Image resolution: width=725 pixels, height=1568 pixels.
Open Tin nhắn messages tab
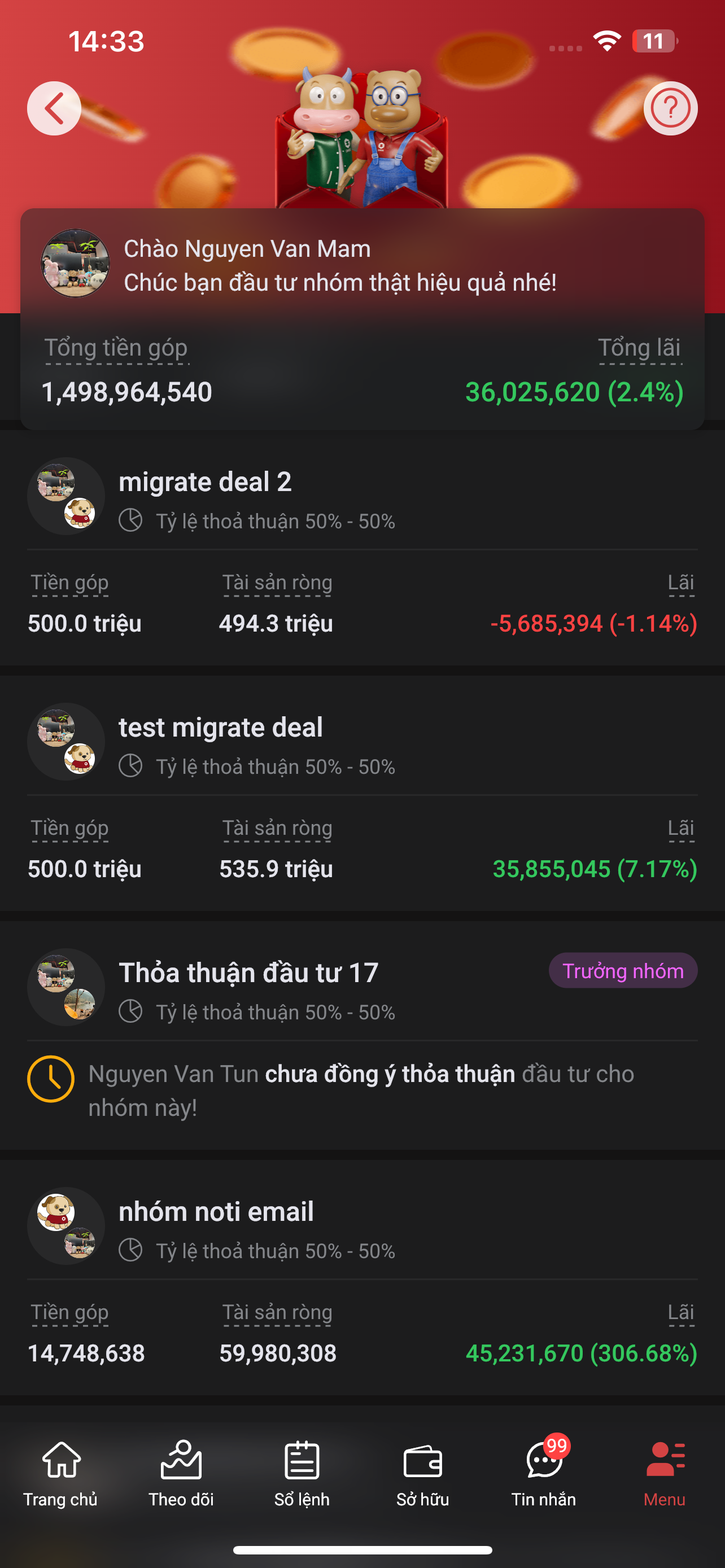tap(543, 1473)
